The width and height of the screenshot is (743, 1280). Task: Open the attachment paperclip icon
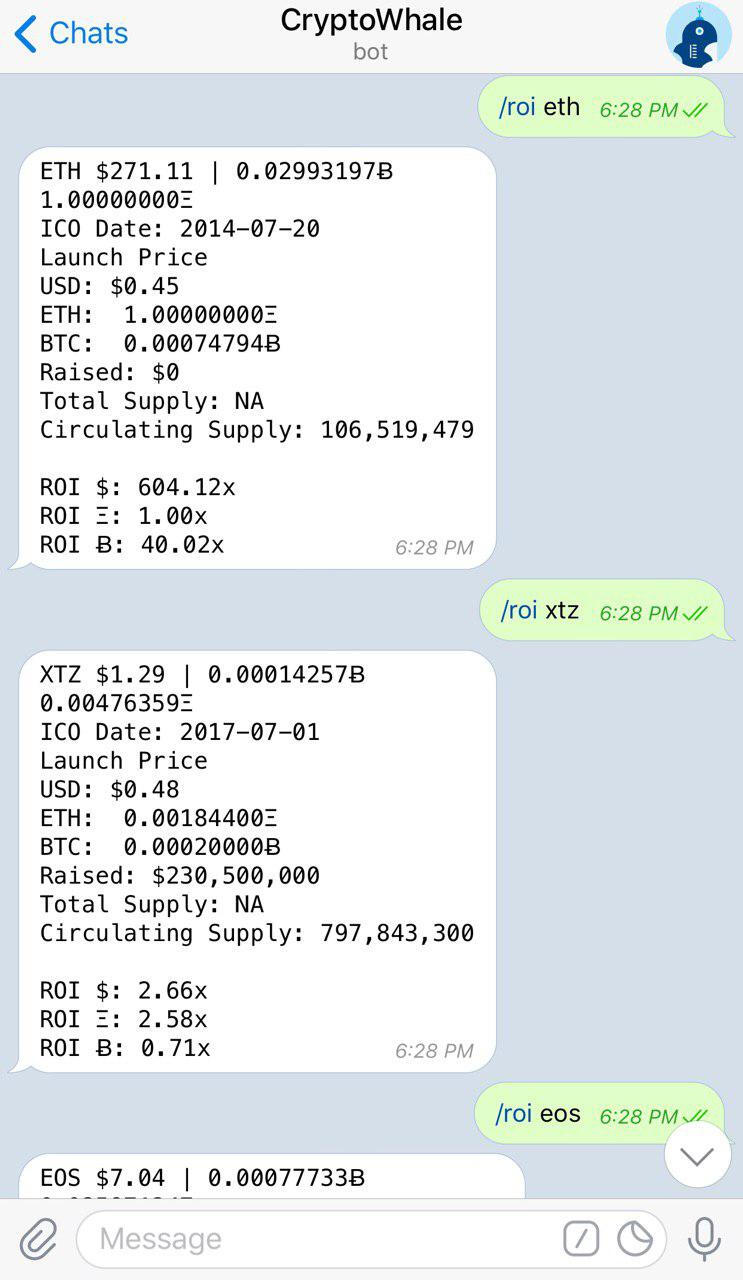(x=40, y=1239)
